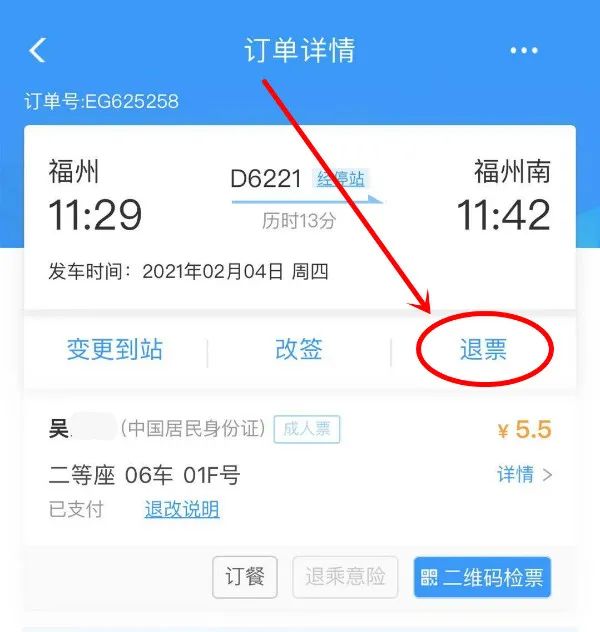
Task: Go back from order details
Action: [37, 50]
